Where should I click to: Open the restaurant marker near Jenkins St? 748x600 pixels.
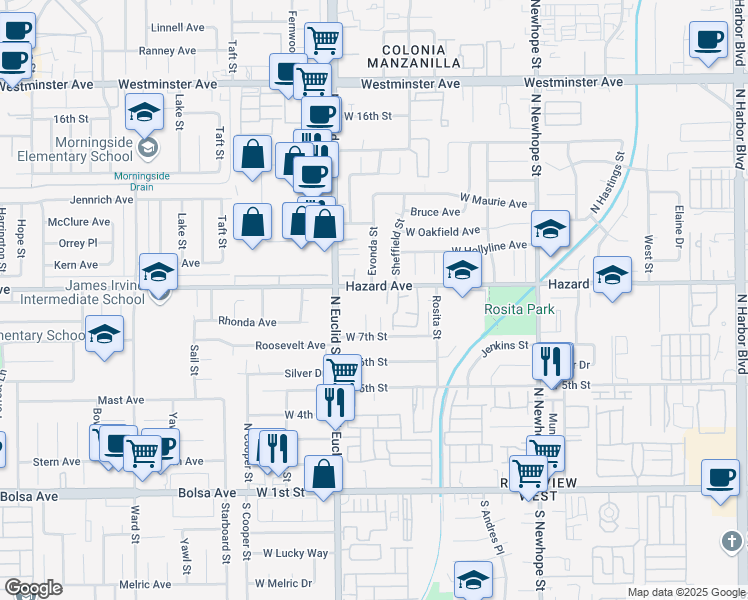coord(551,361)
